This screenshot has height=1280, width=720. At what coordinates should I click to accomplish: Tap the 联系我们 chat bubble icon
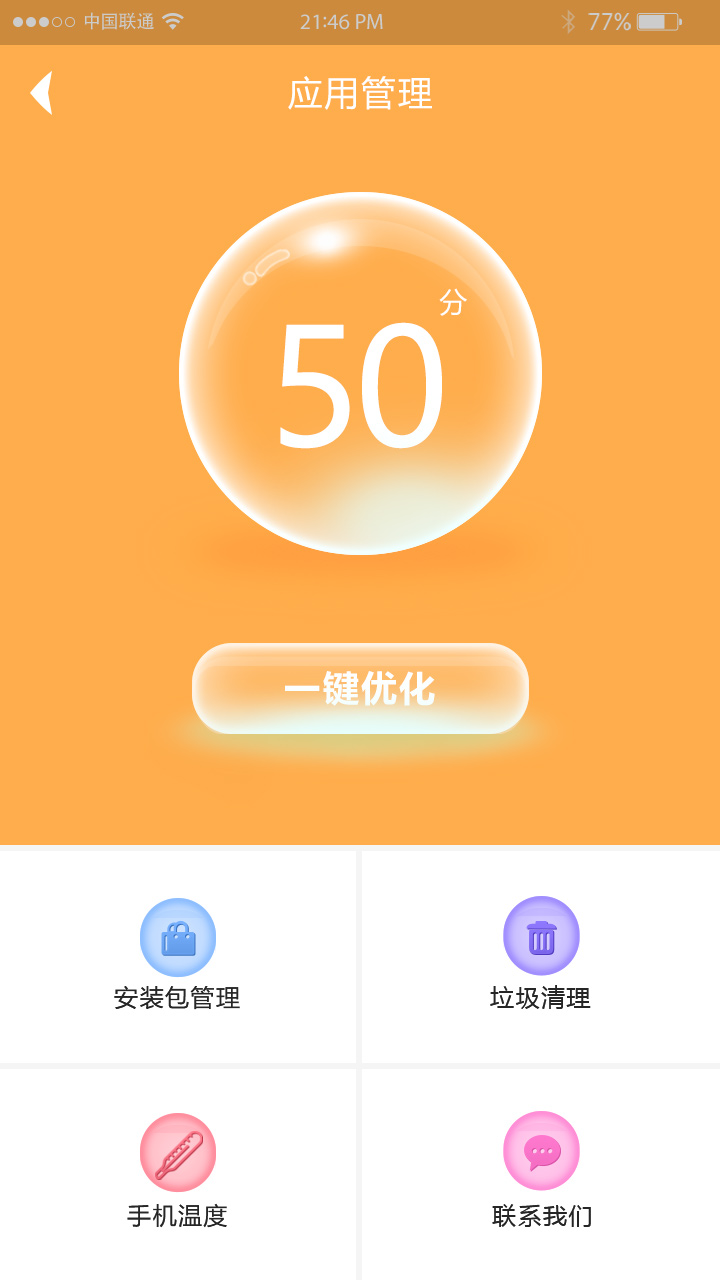tap(541, 1151)
